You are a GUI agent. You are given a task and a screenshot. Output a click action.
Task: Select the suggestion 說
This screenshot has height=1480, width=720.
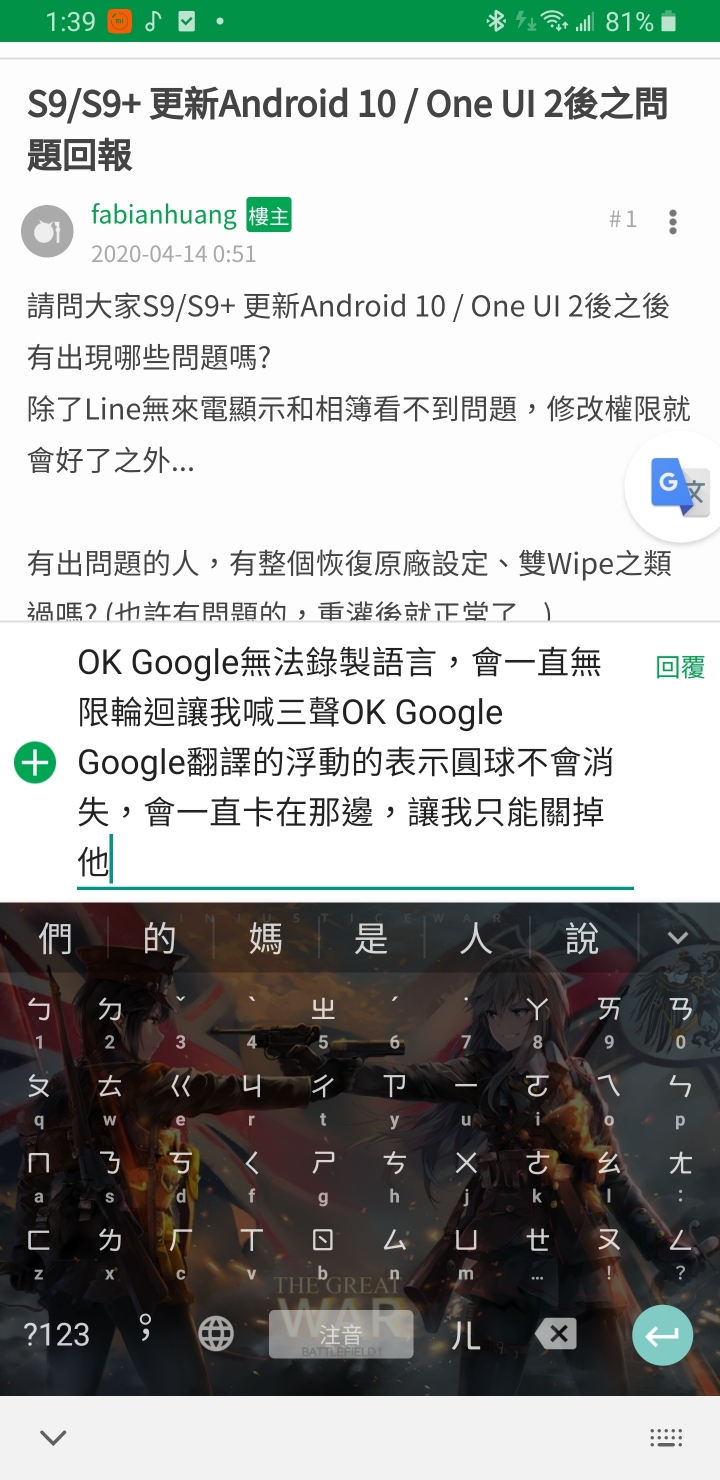582,938
